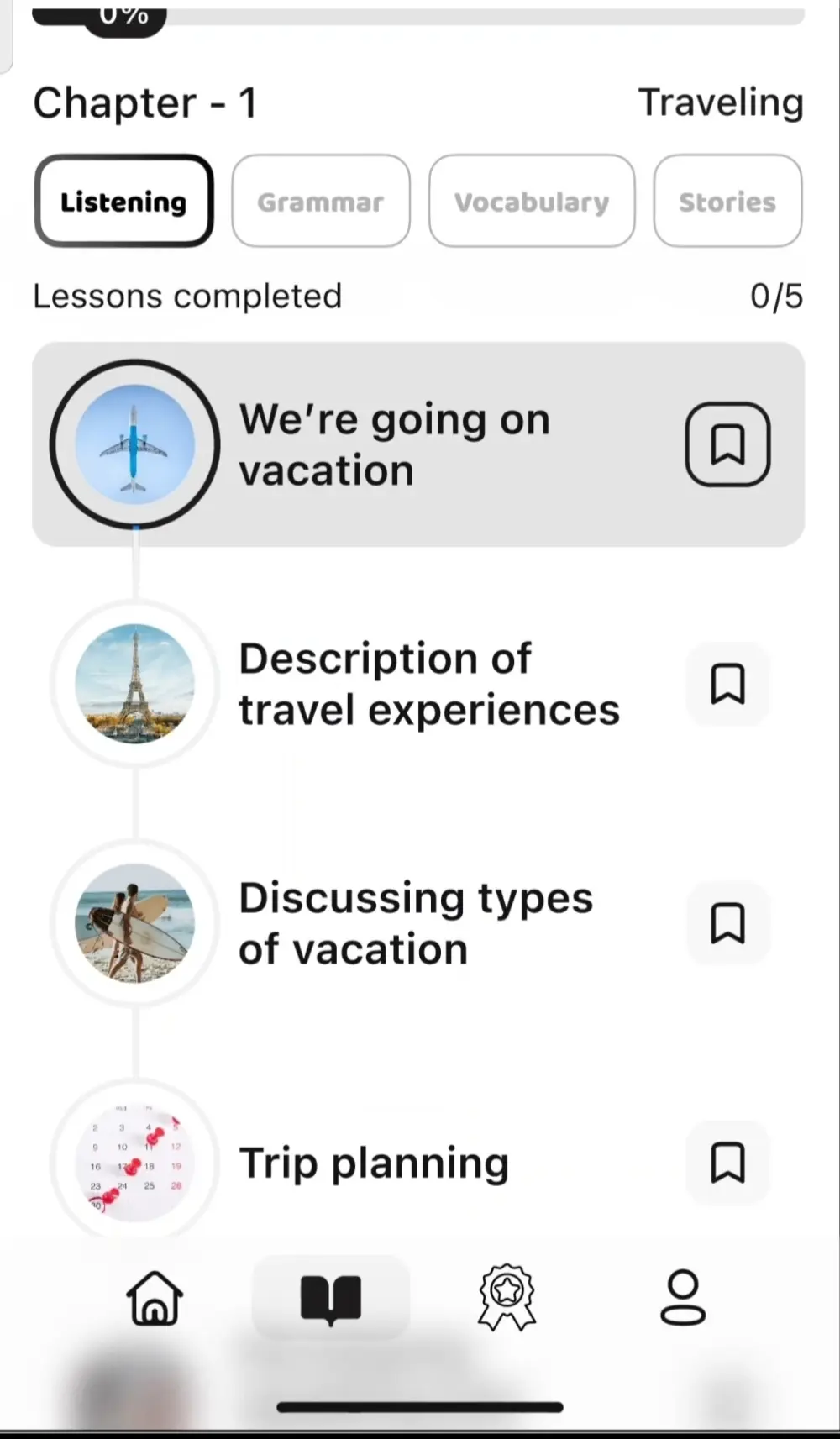Click the Eiffel Tower lesson image
840x1439 pixels.
coord(134,685)
